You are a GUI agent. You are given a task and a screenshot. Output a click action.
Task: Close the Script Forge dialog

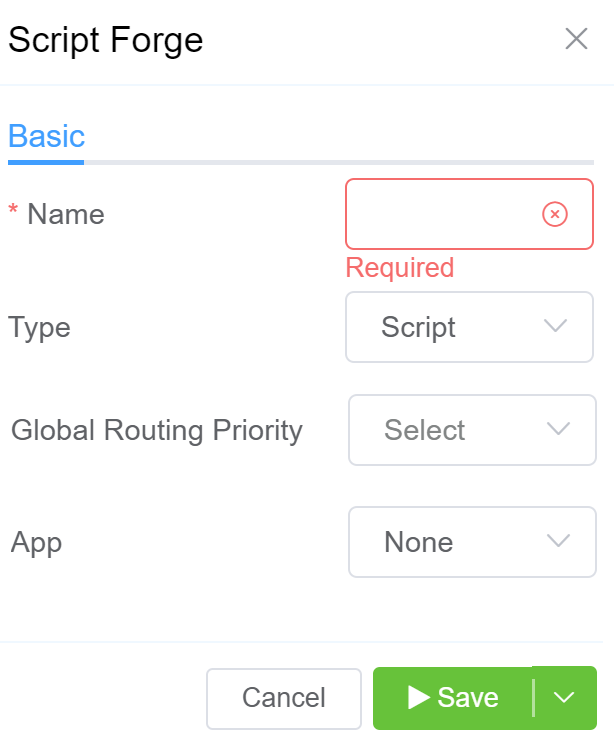576,39
